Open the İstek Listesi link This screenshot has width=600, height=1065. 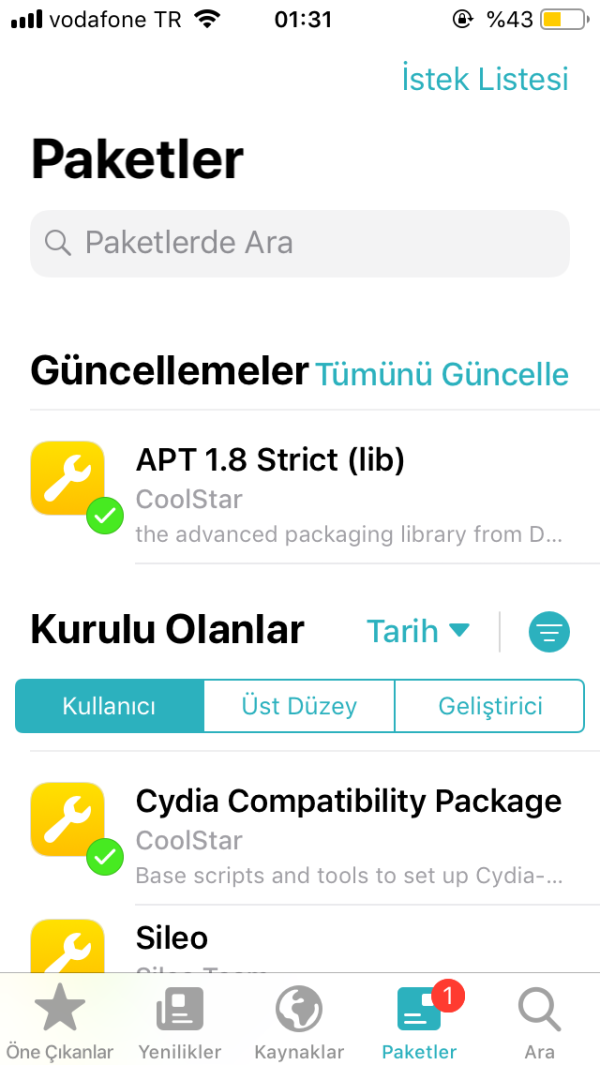click(485, 79)
